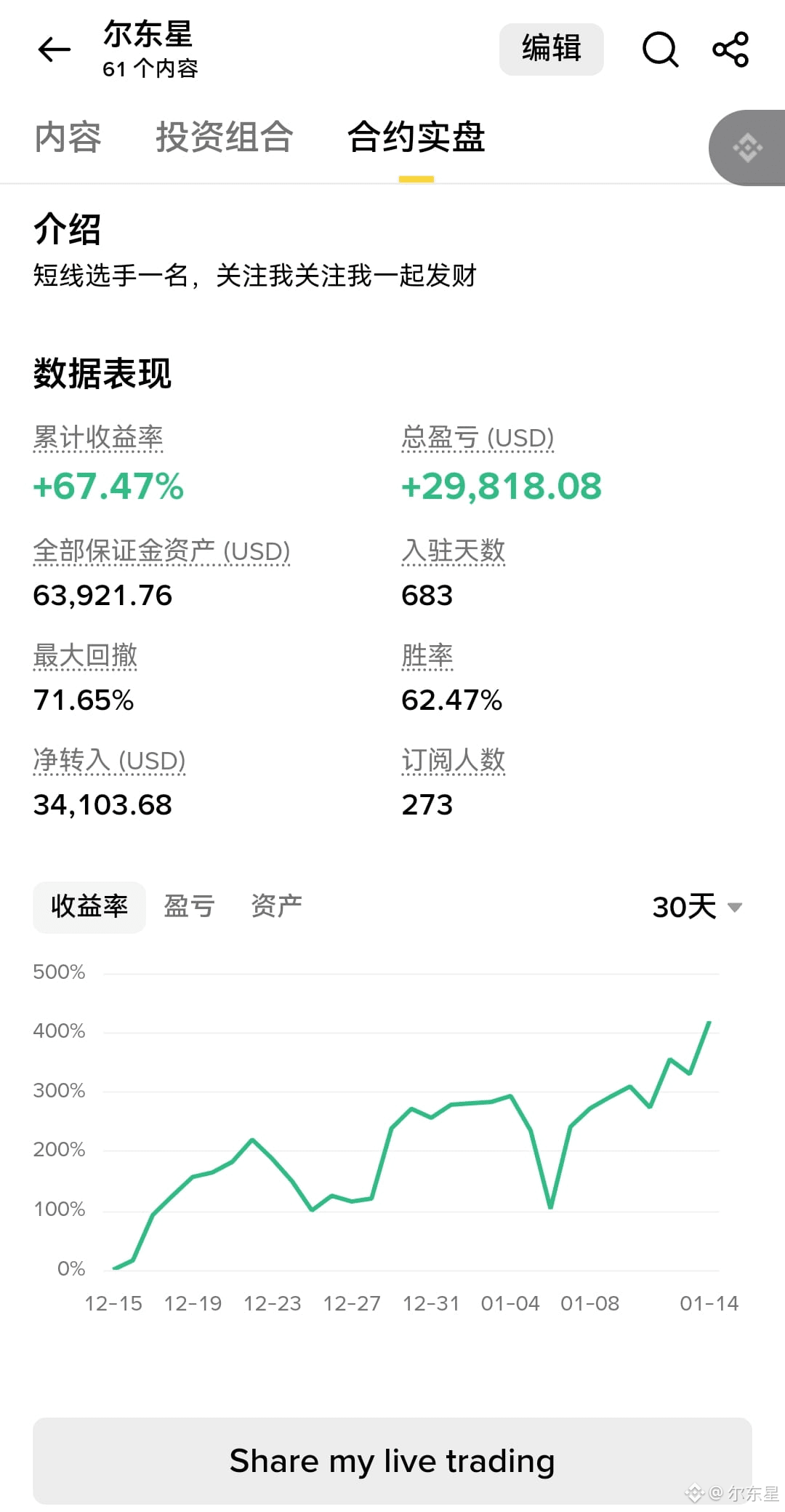785x1512 pixels.
Task: Click the 胜率 underlined label
Action: 427,655
